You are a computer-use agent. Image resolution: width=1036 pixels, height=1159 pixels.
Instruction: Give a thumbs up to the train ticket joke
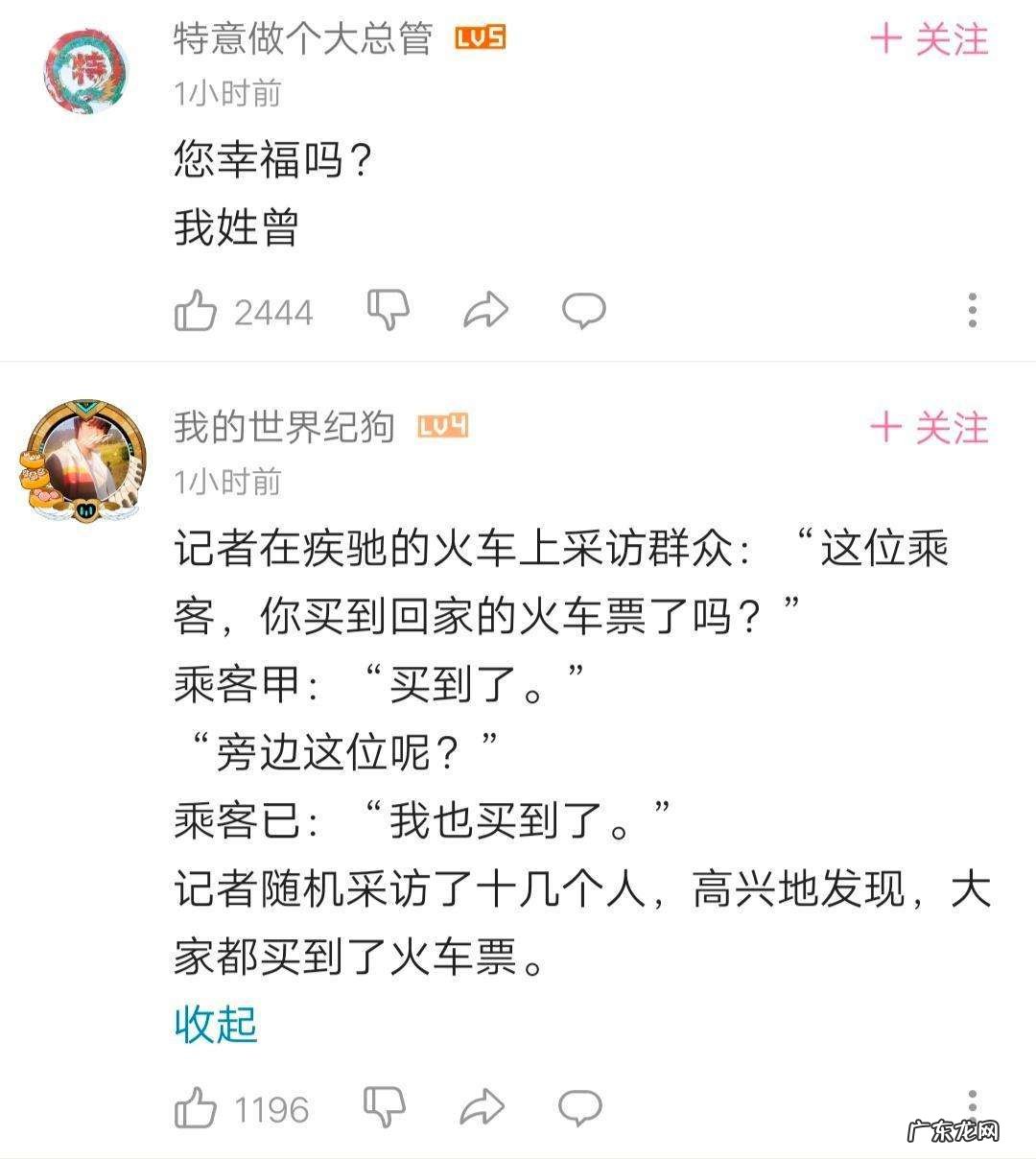(x=199, y=1105)
